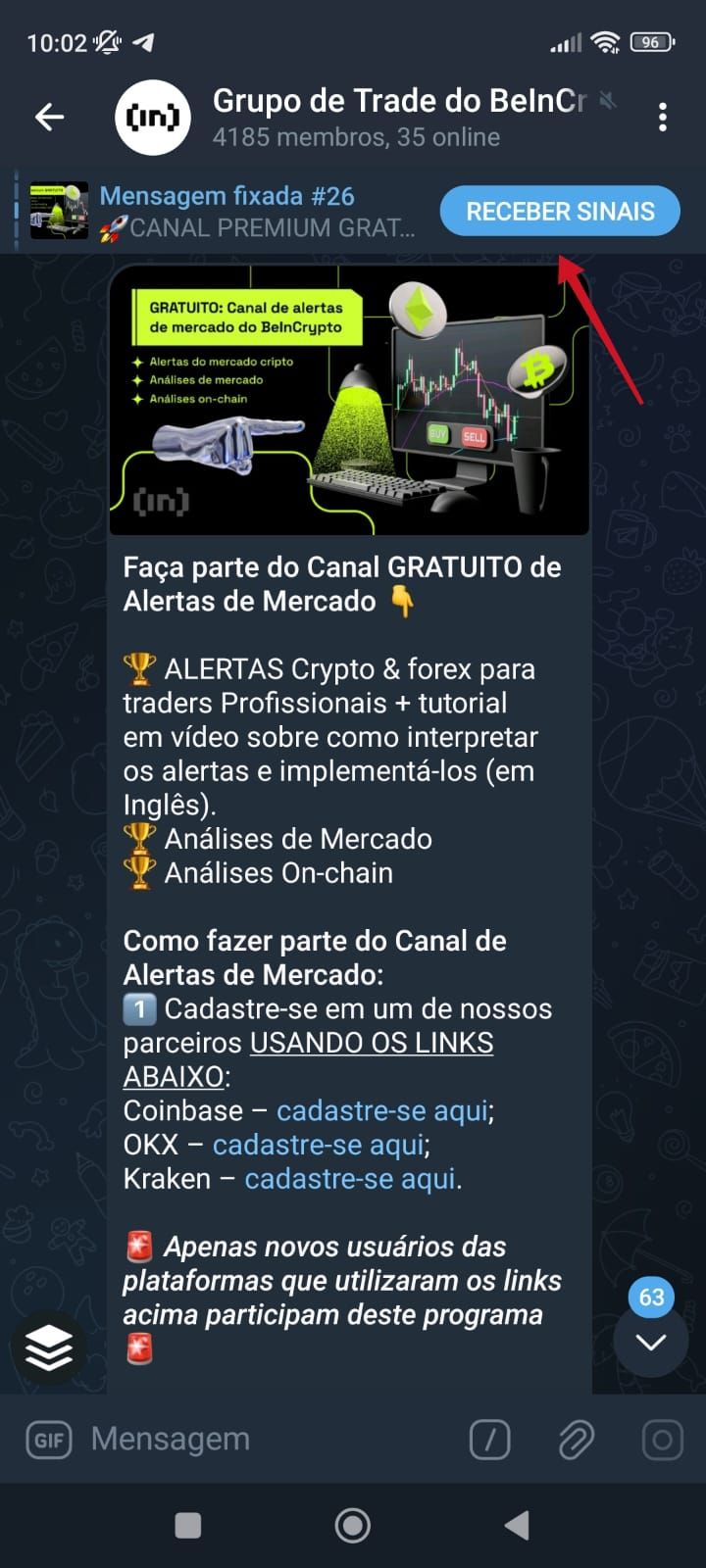Viewport: 706px width, 1568px height.
Task: Attach a file with the paperclip
Action: pos(577,1440)
